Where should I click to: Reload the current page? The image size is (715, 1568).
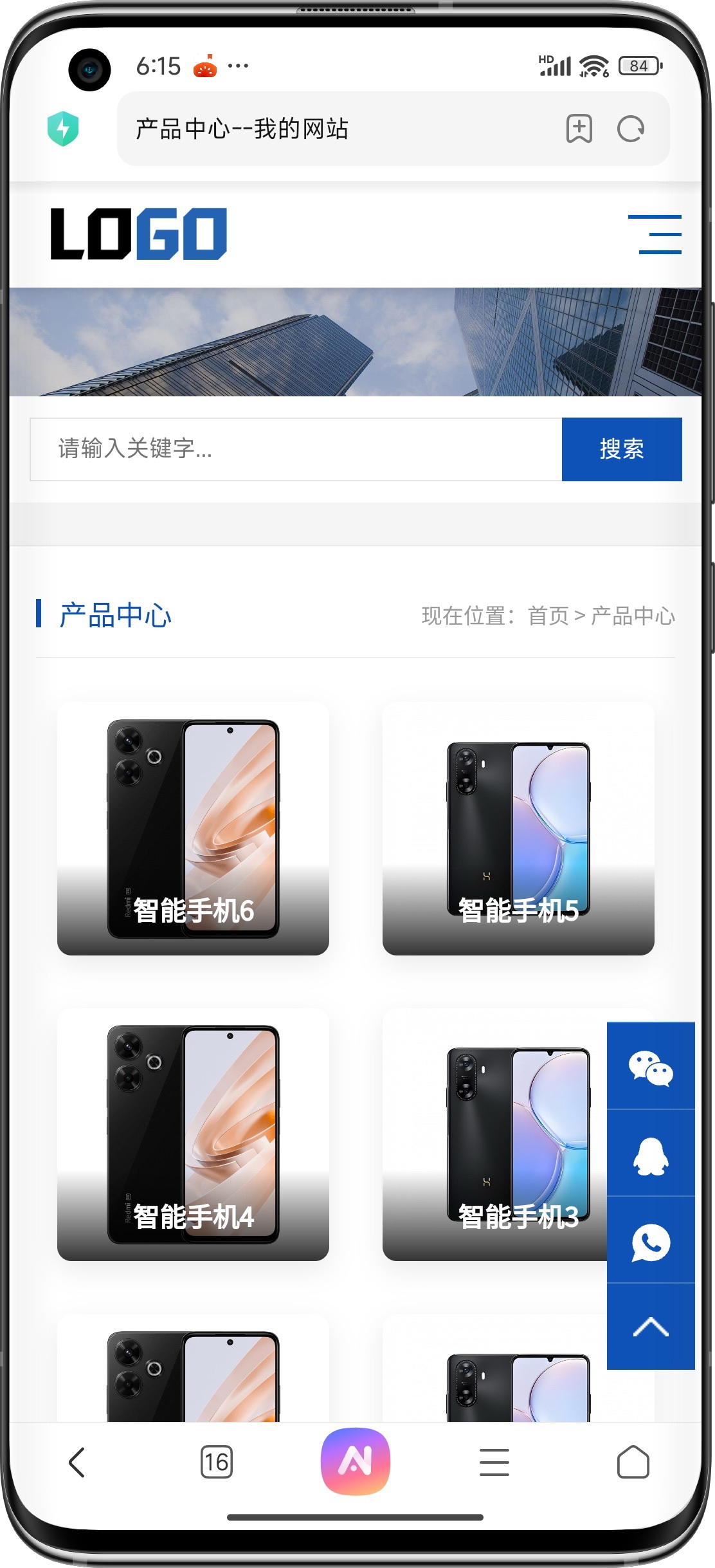(x=630, y=129)
